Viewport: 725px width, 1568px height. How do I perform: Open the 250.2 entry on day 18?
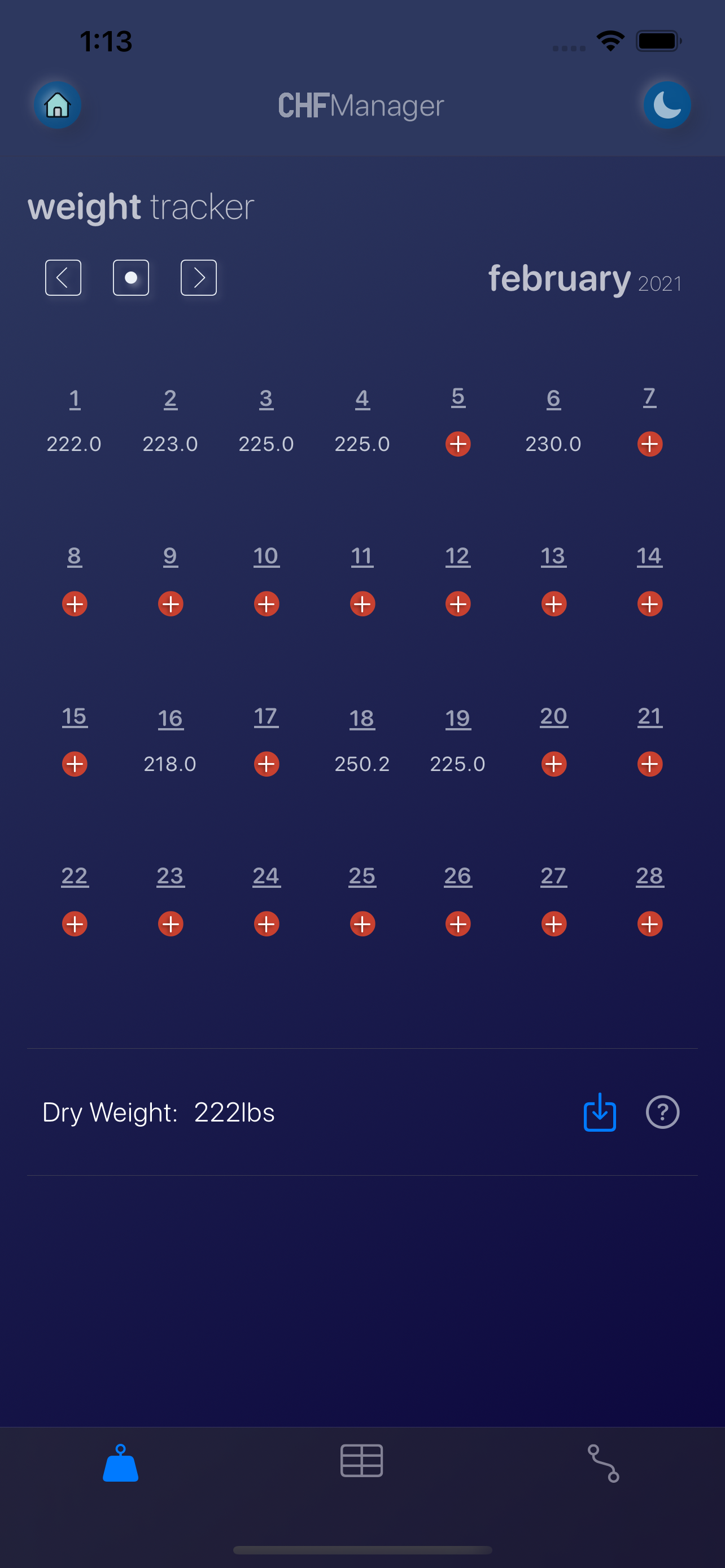click(x=361, y=764)
